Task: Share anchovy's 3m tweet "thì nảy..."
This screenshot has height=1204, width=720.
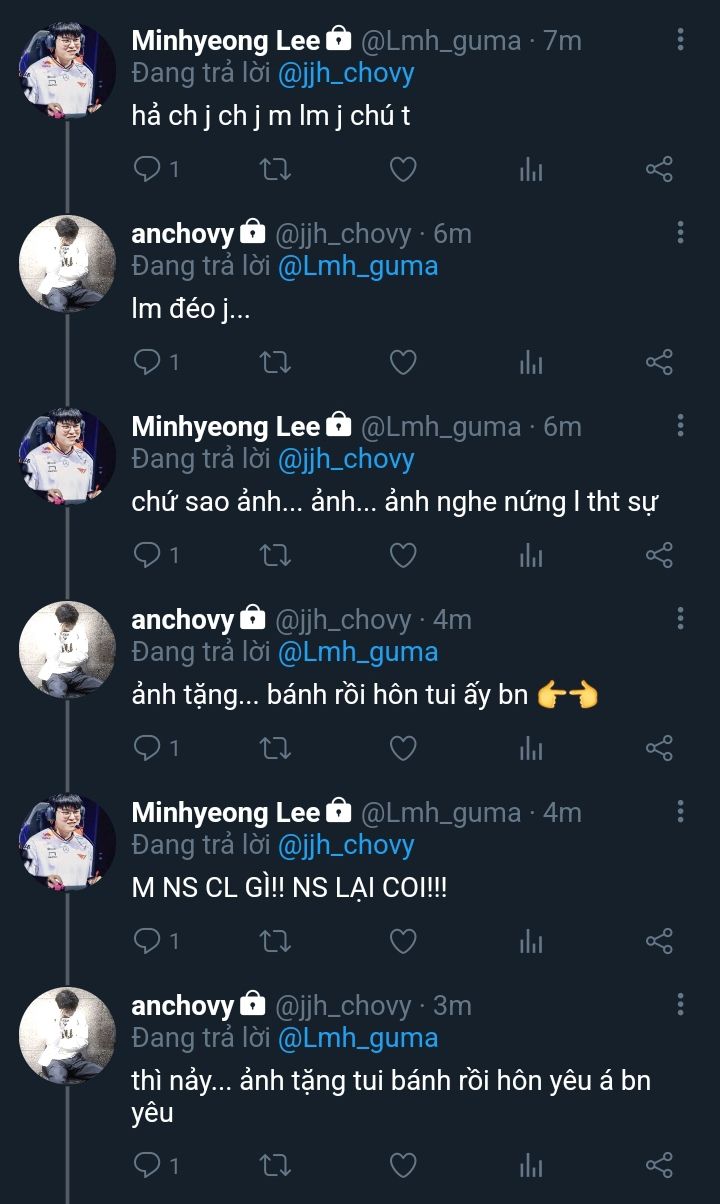Action: click(x=659, y=1164)
